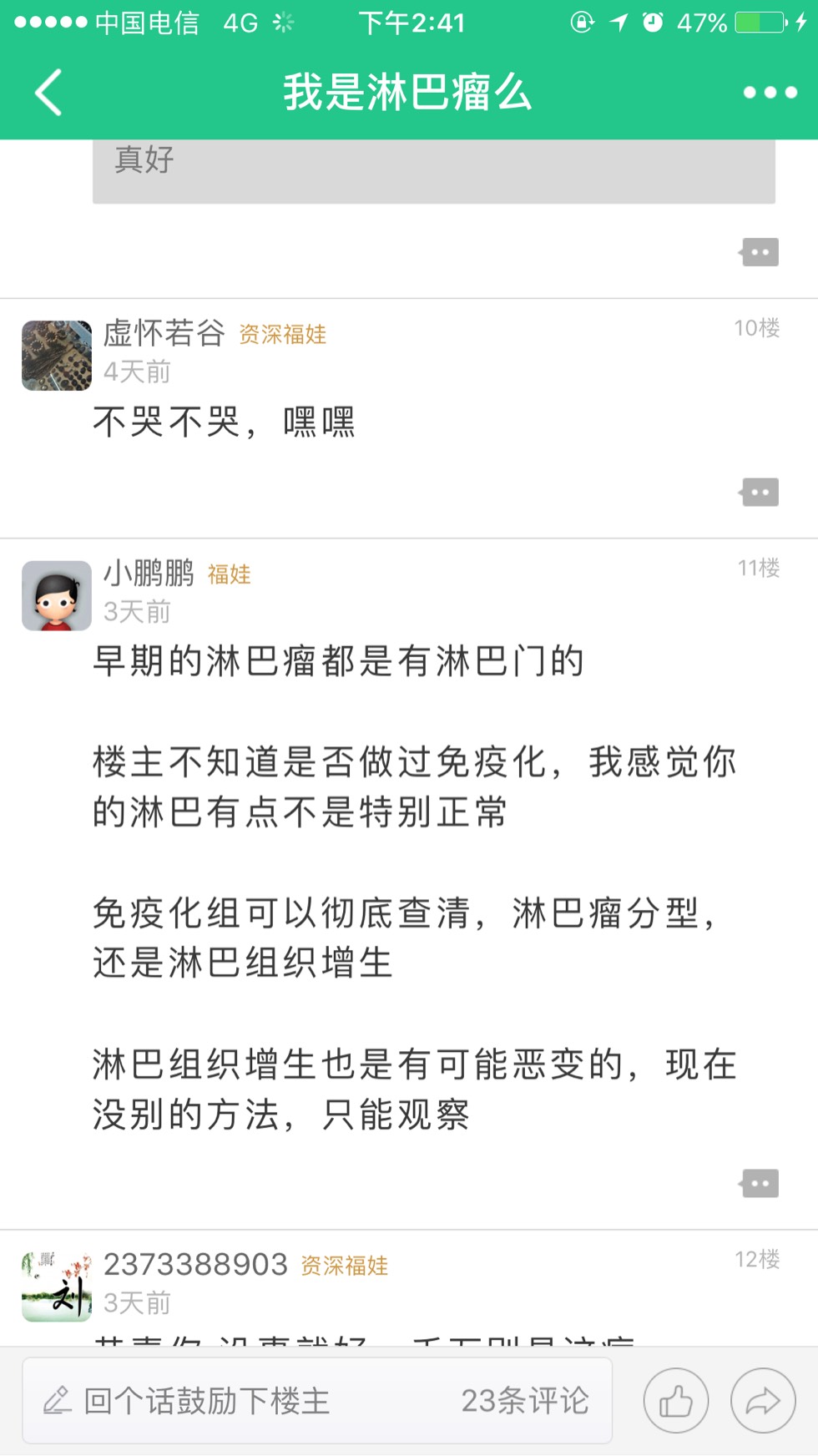
Task: Like this post with thumbs-up
Action: pyautogui.click(x=675, y=1401)
